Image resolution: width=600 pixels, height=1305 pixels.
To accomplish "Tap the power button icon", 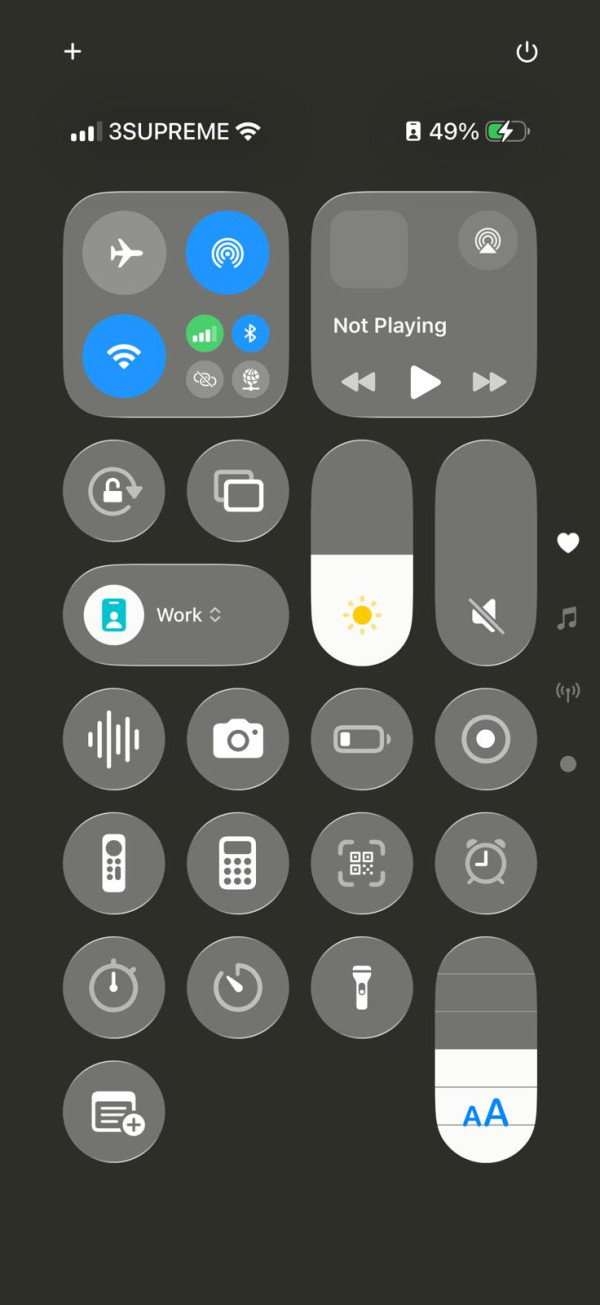I will [526, 52].
